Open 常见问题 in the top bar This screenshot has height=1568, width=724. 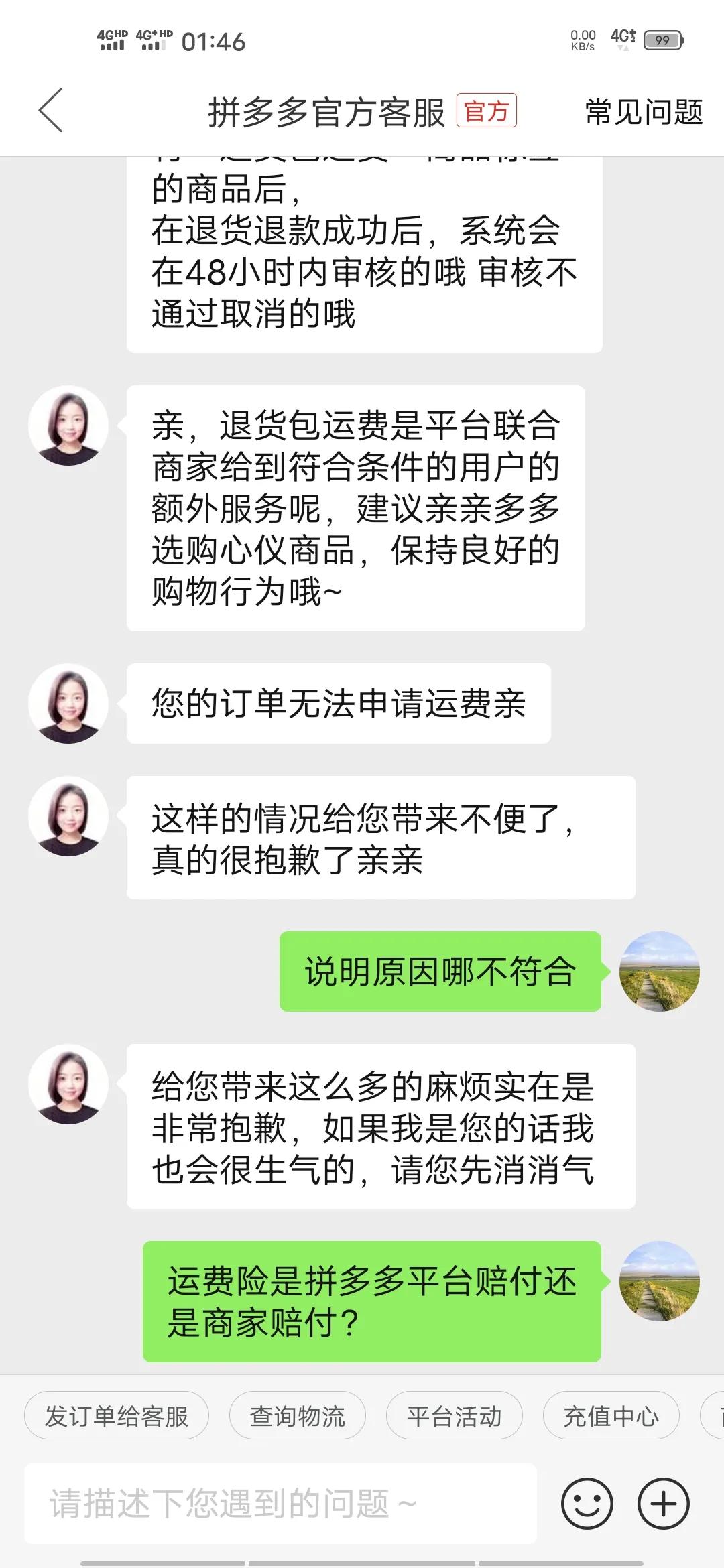click(644, 112)
